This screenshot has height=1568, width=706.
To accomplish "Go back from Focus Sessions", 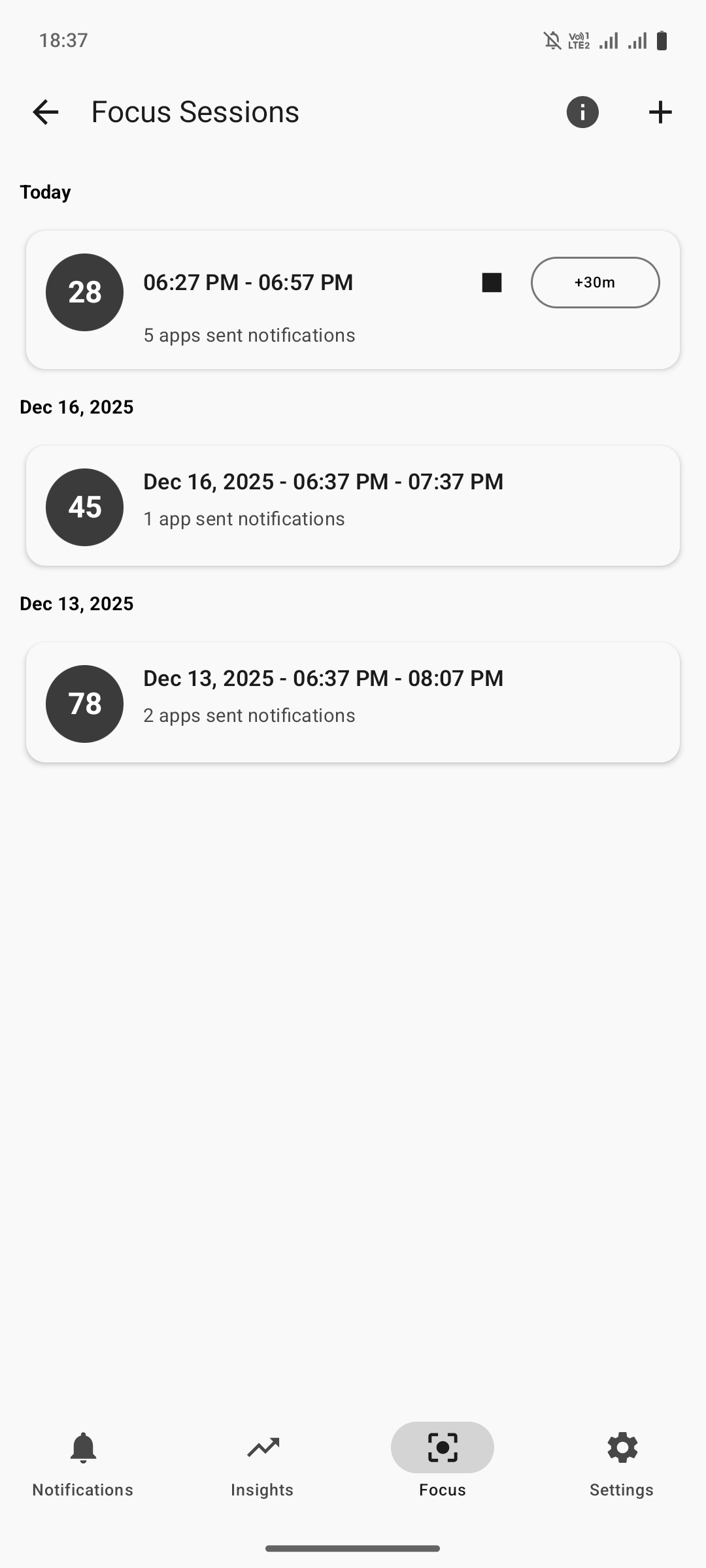I will (46, 112).
